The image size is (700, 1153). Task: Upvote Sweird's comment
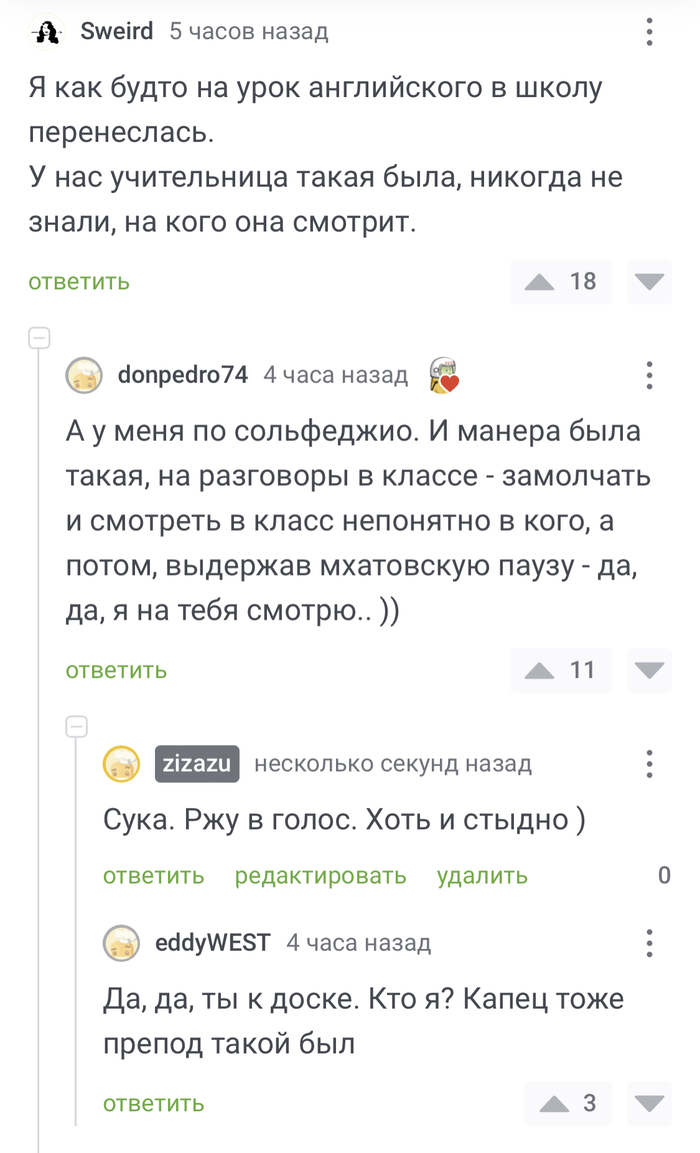[x=541, y=282]
